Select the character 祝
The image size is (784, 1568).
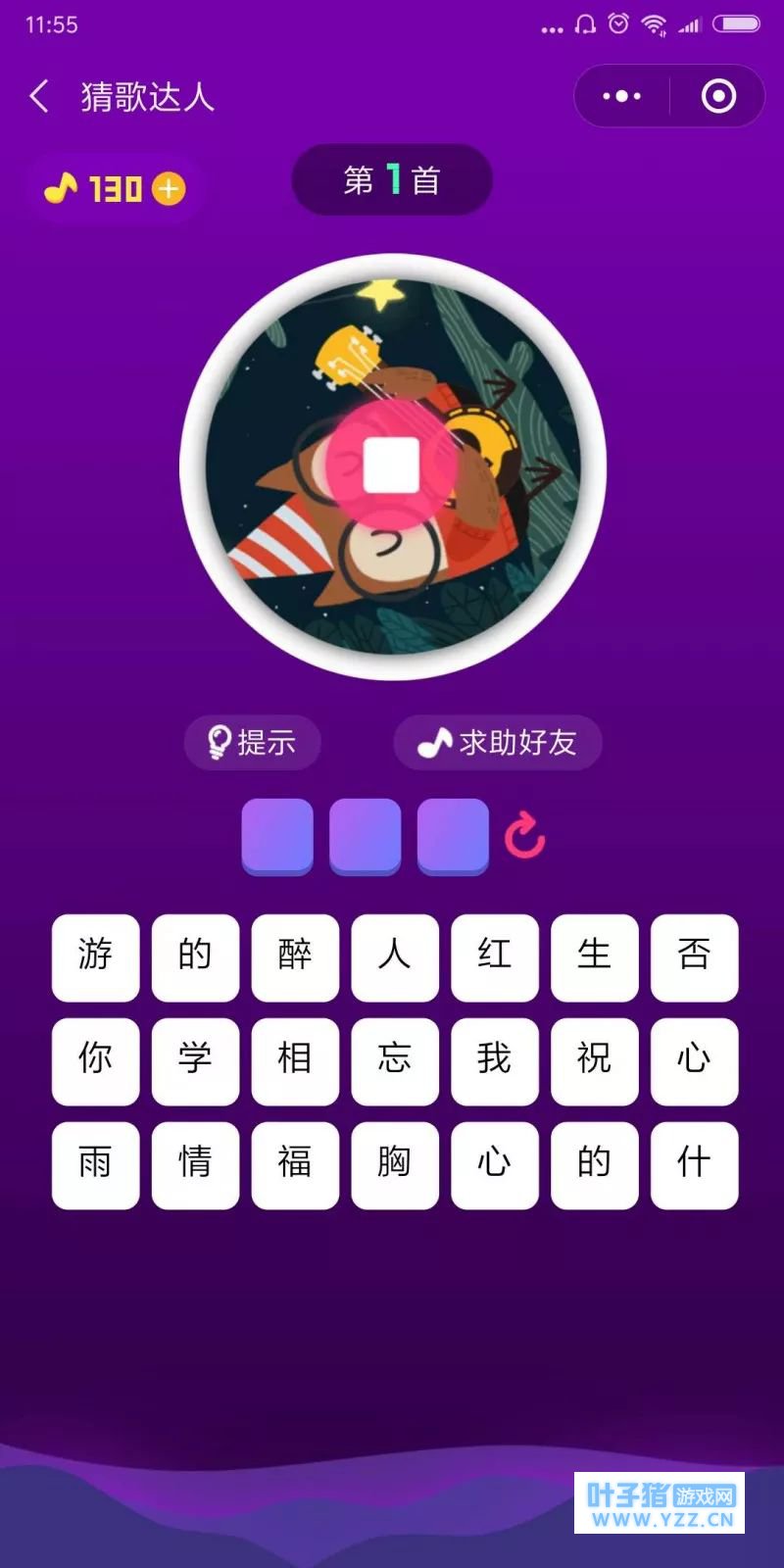pos(594,1061)
